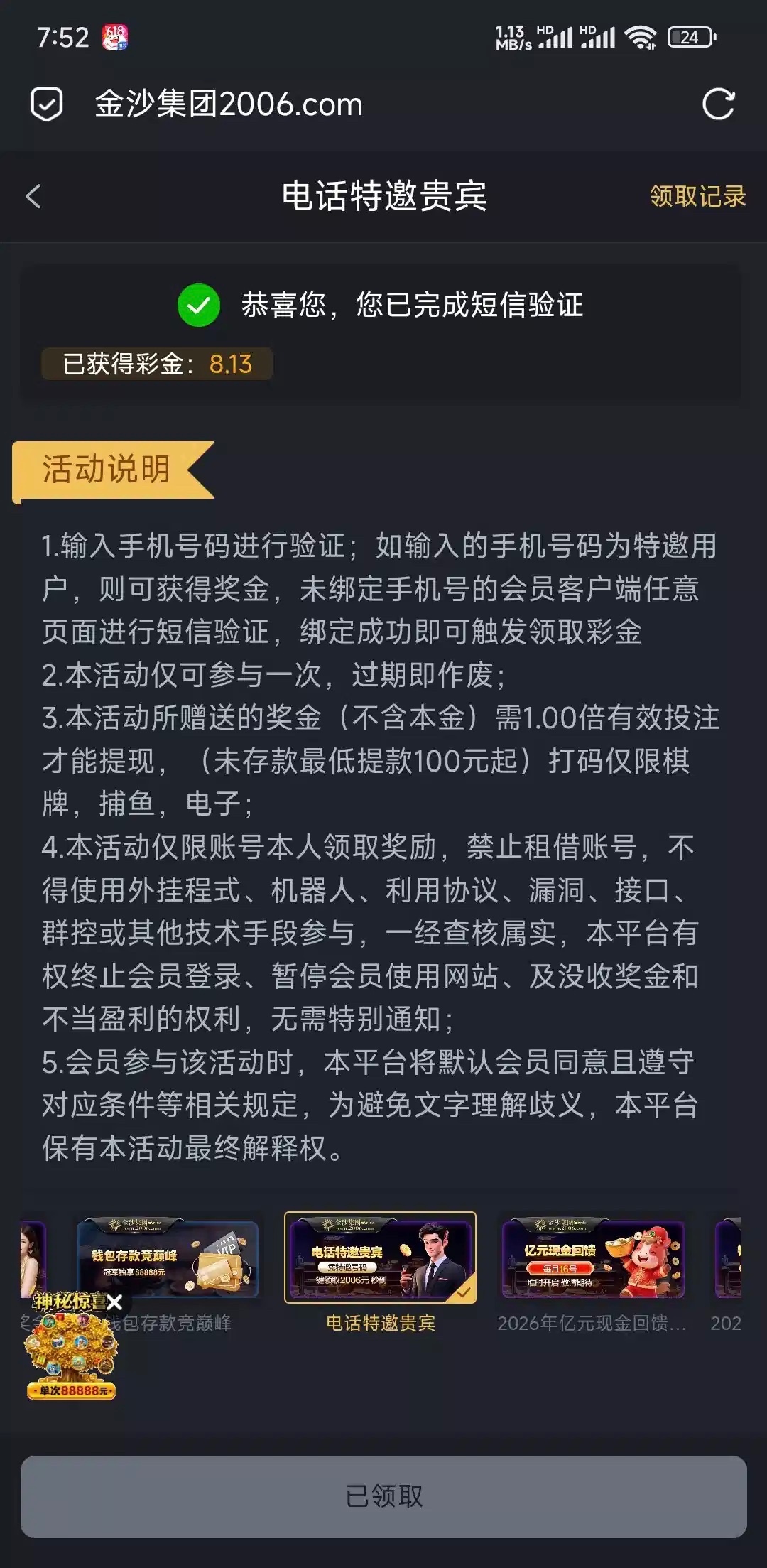The image size is (767, 1568).
Task: Go back using the header arrow
Action: point(33,197)
